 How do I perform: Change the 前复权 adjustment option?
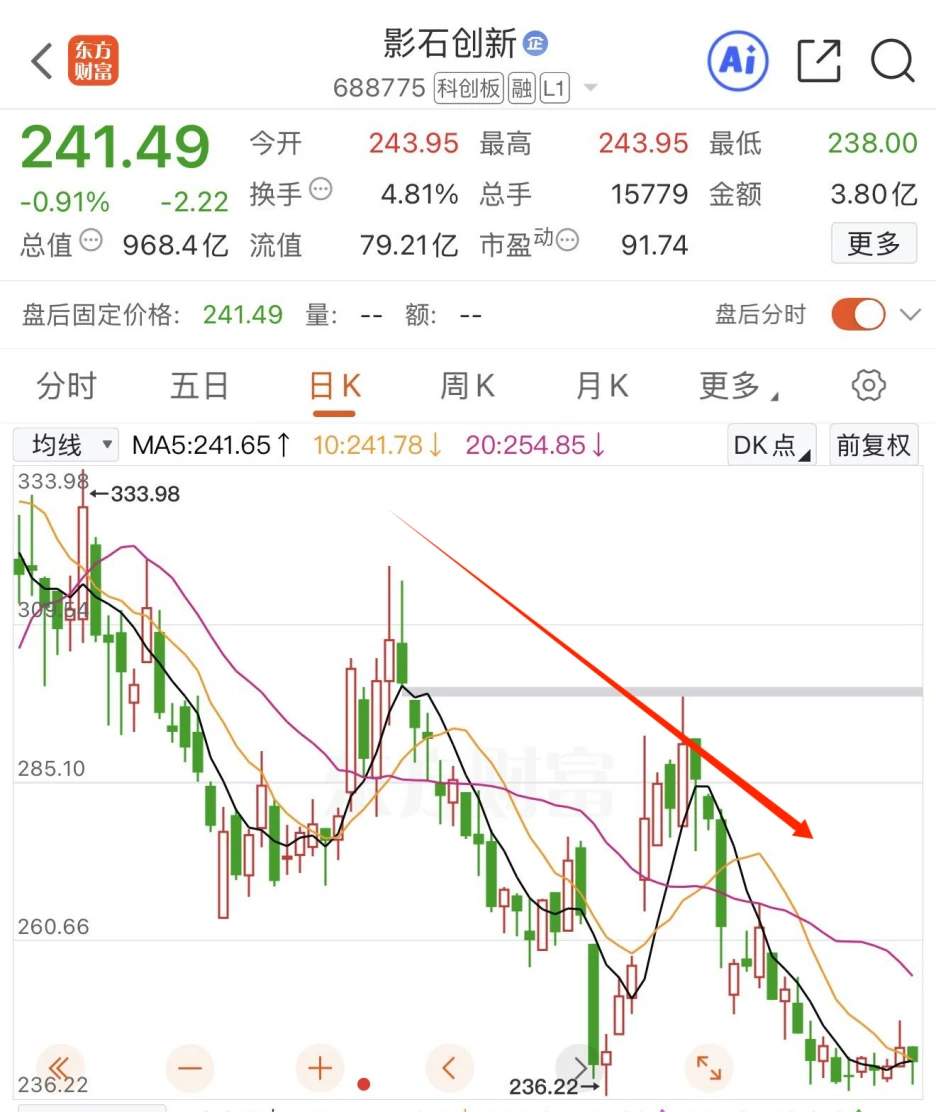pyautogui.click(x=874, y=445)
